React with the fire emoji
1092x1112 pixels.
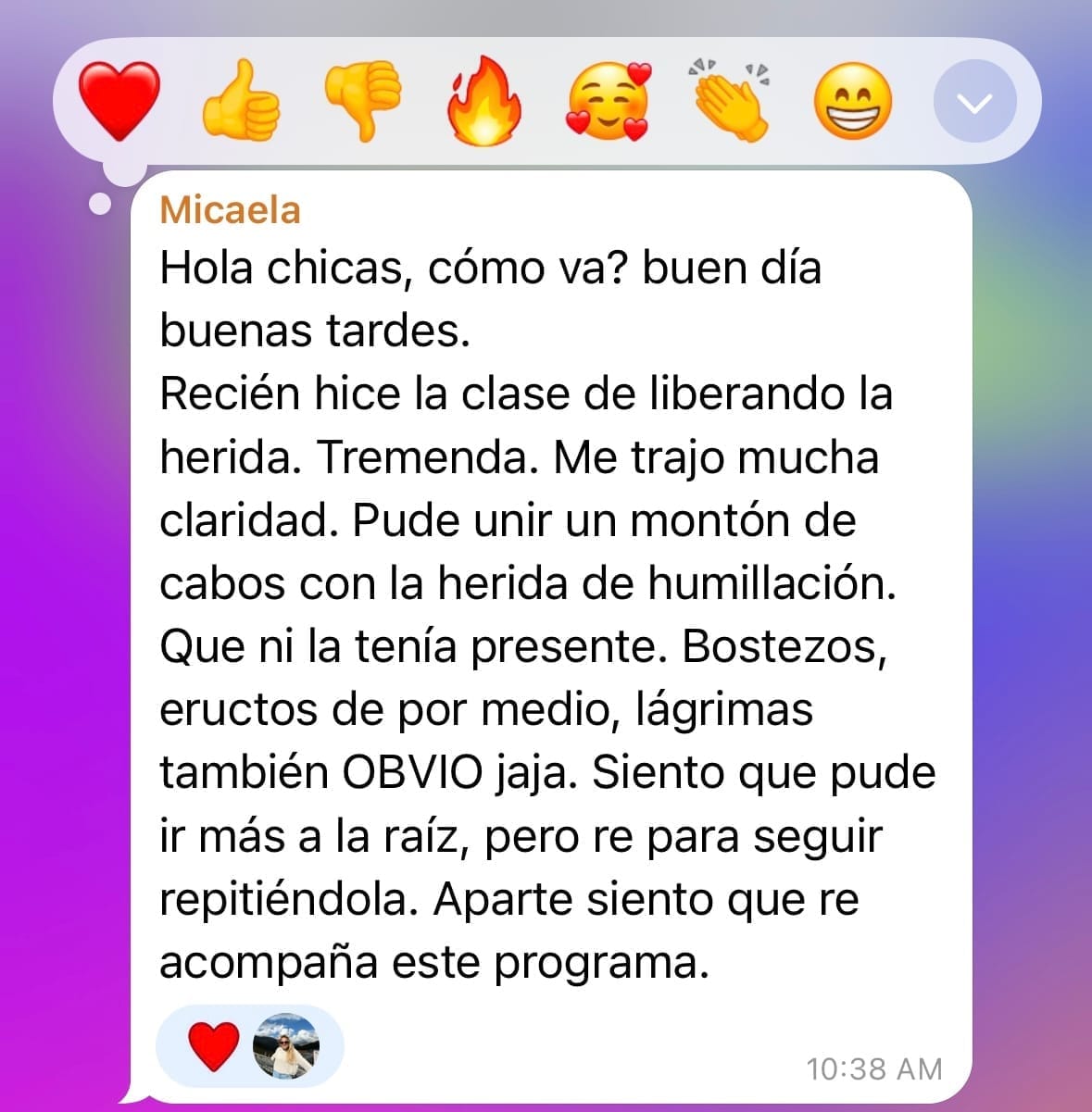[483, 100]
